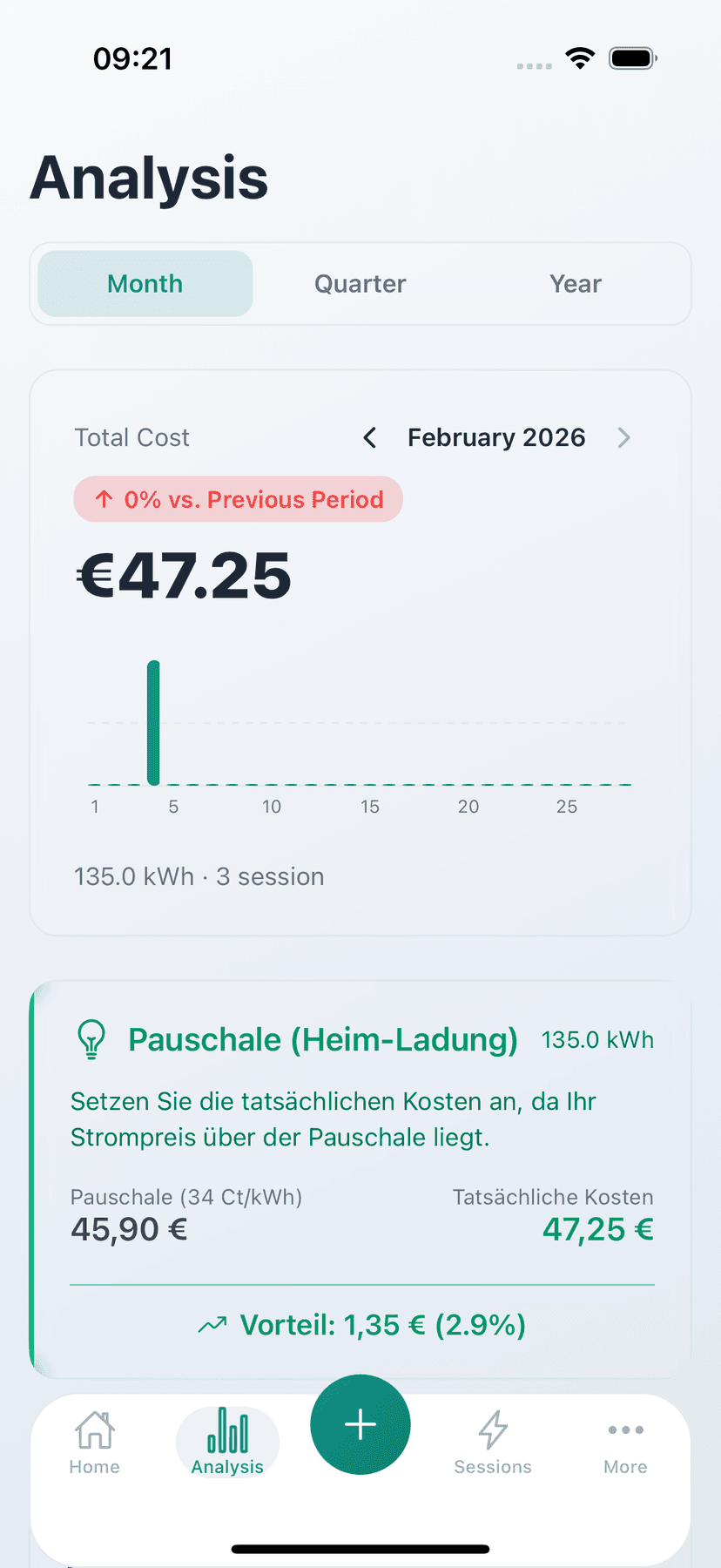Go to previous month with left chevron

369,437
